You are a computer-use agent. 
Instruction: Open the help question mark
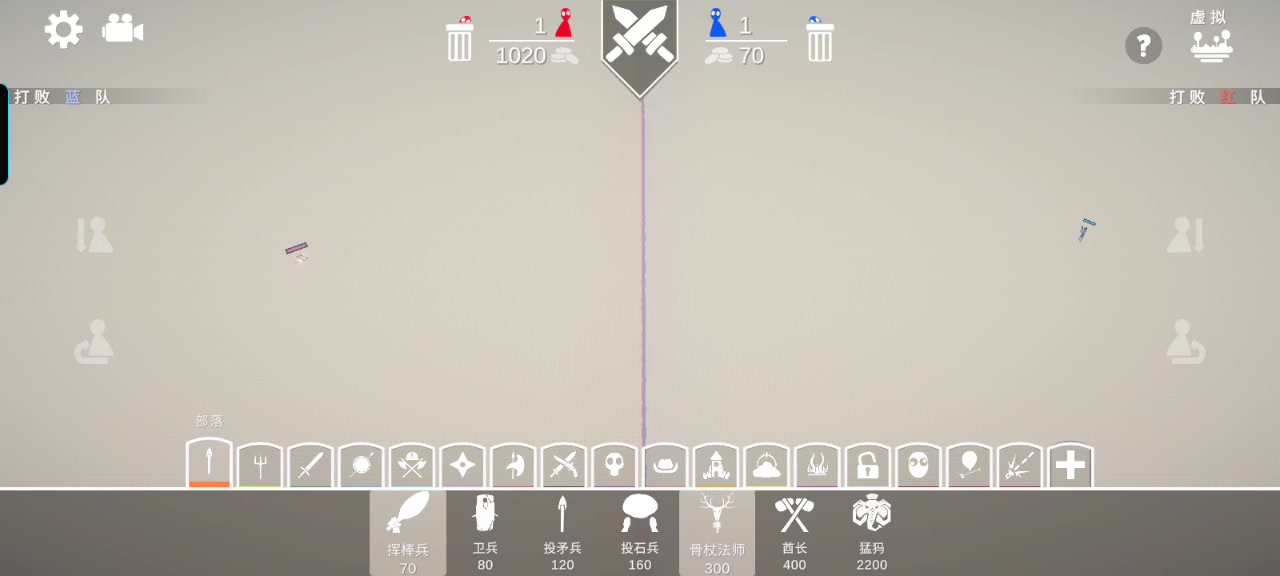[x=1143, y=46]
